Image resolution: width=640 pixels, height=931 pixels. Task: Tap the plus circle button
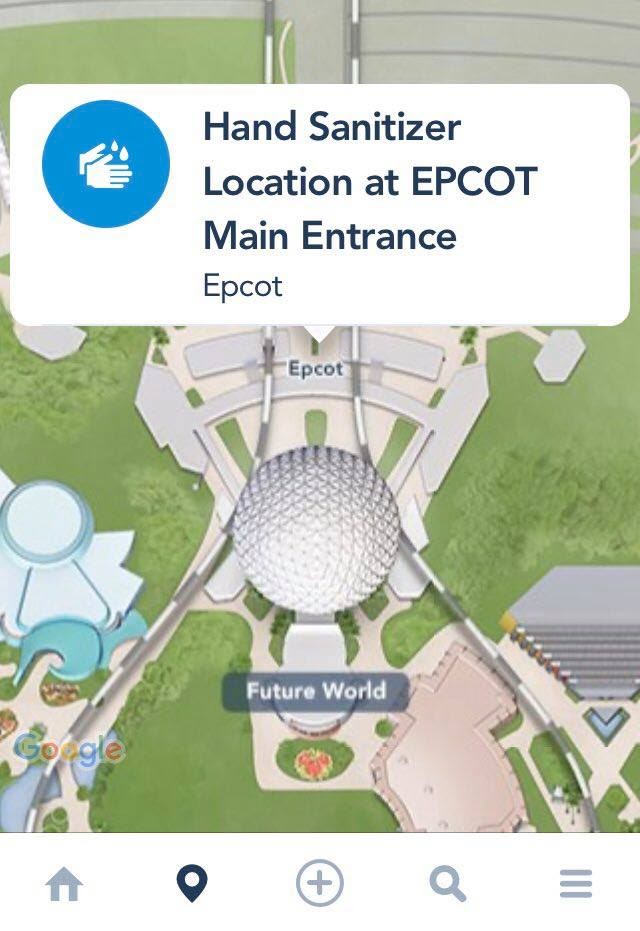[320, 884]
